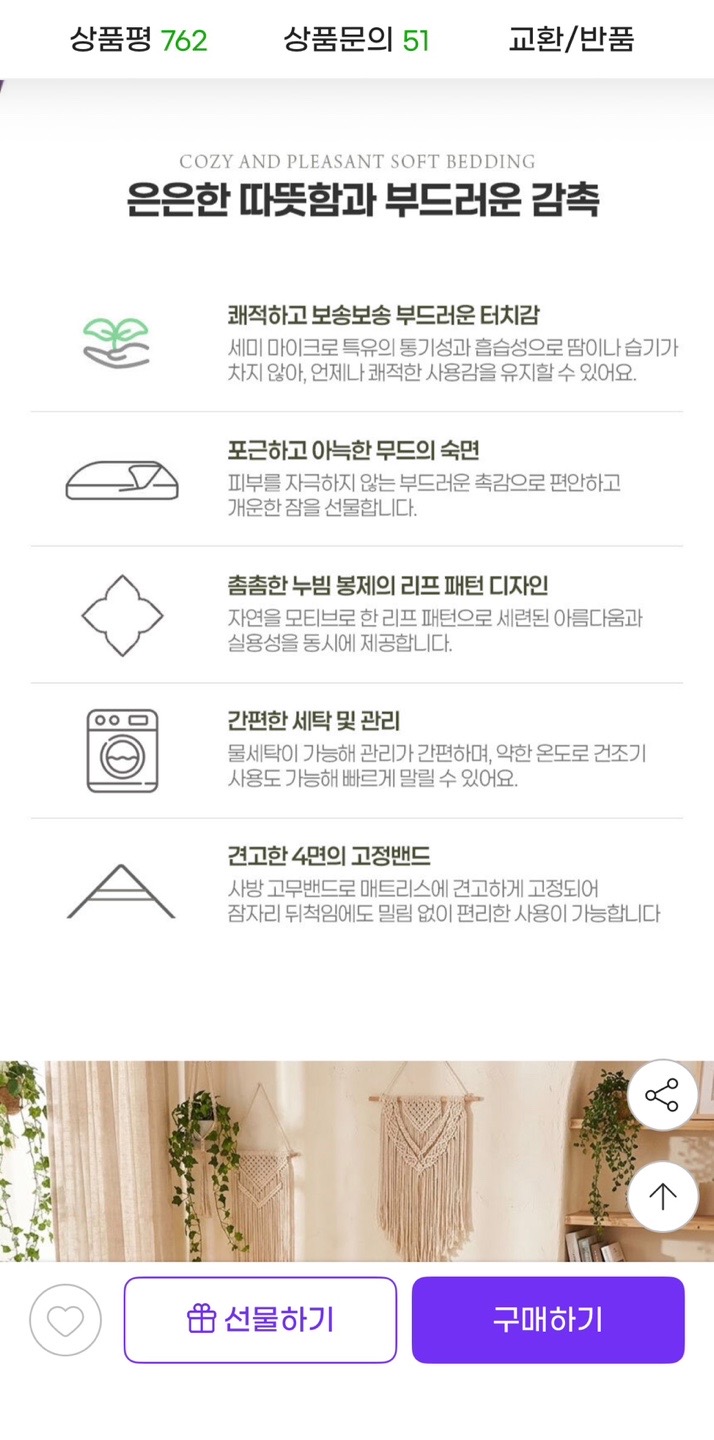This screenshot has width=714, height=1440.
Task: Share this product
Action: point(662,1095)
